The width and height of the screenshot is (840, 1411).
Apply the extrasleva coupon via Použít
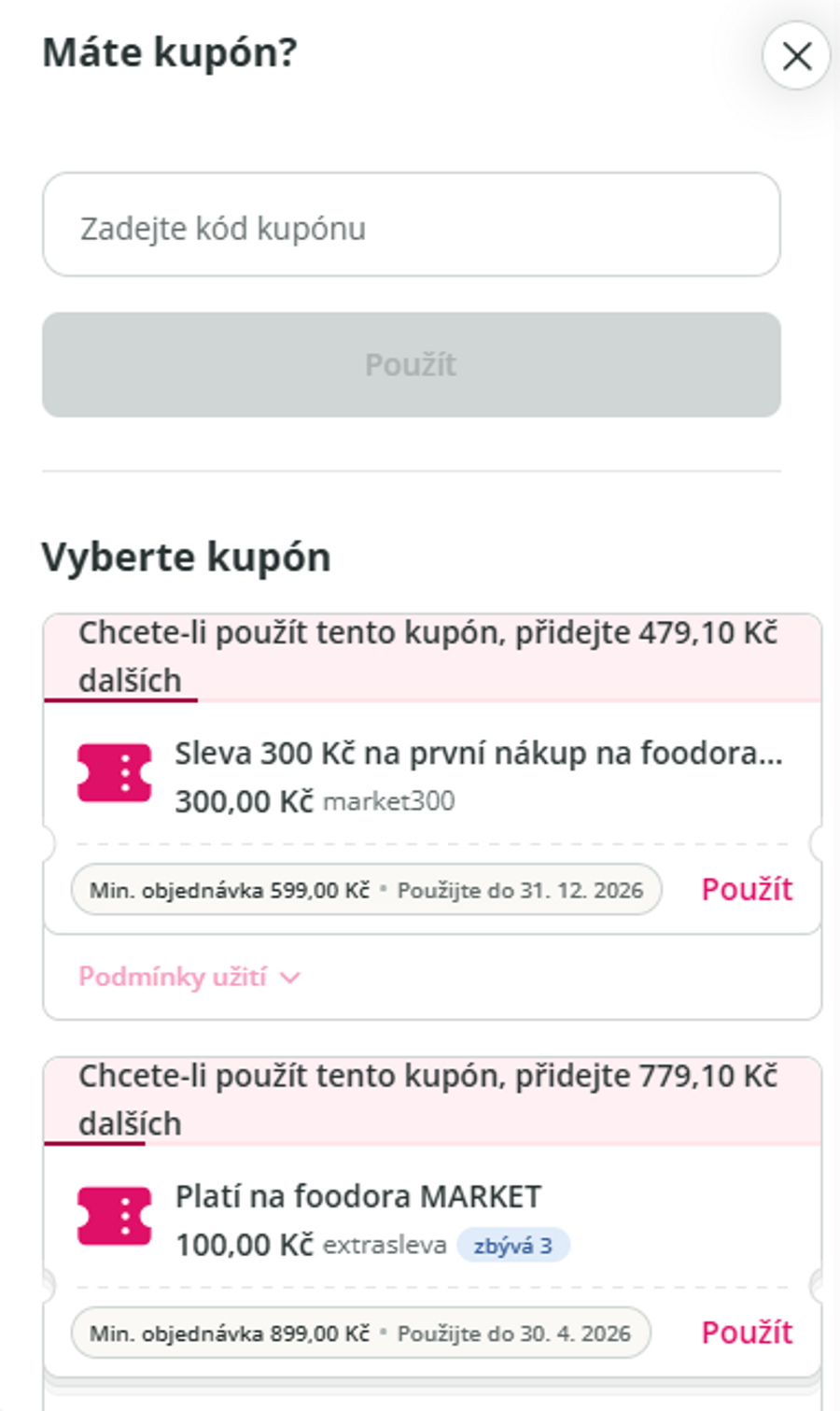click(x=747, y=1333)
